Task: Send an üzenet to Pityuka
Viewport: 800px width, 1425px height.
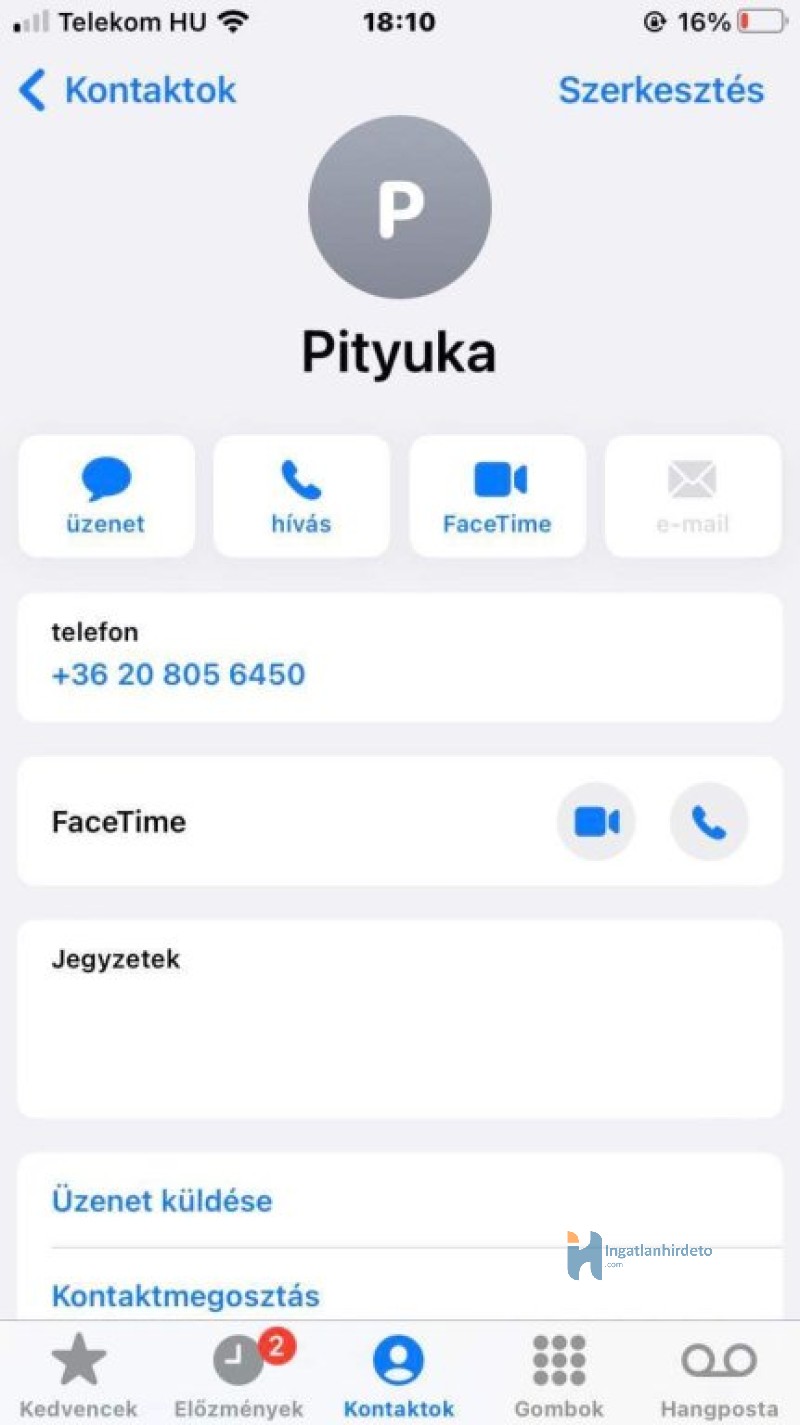Action: [x=106, y=496]
